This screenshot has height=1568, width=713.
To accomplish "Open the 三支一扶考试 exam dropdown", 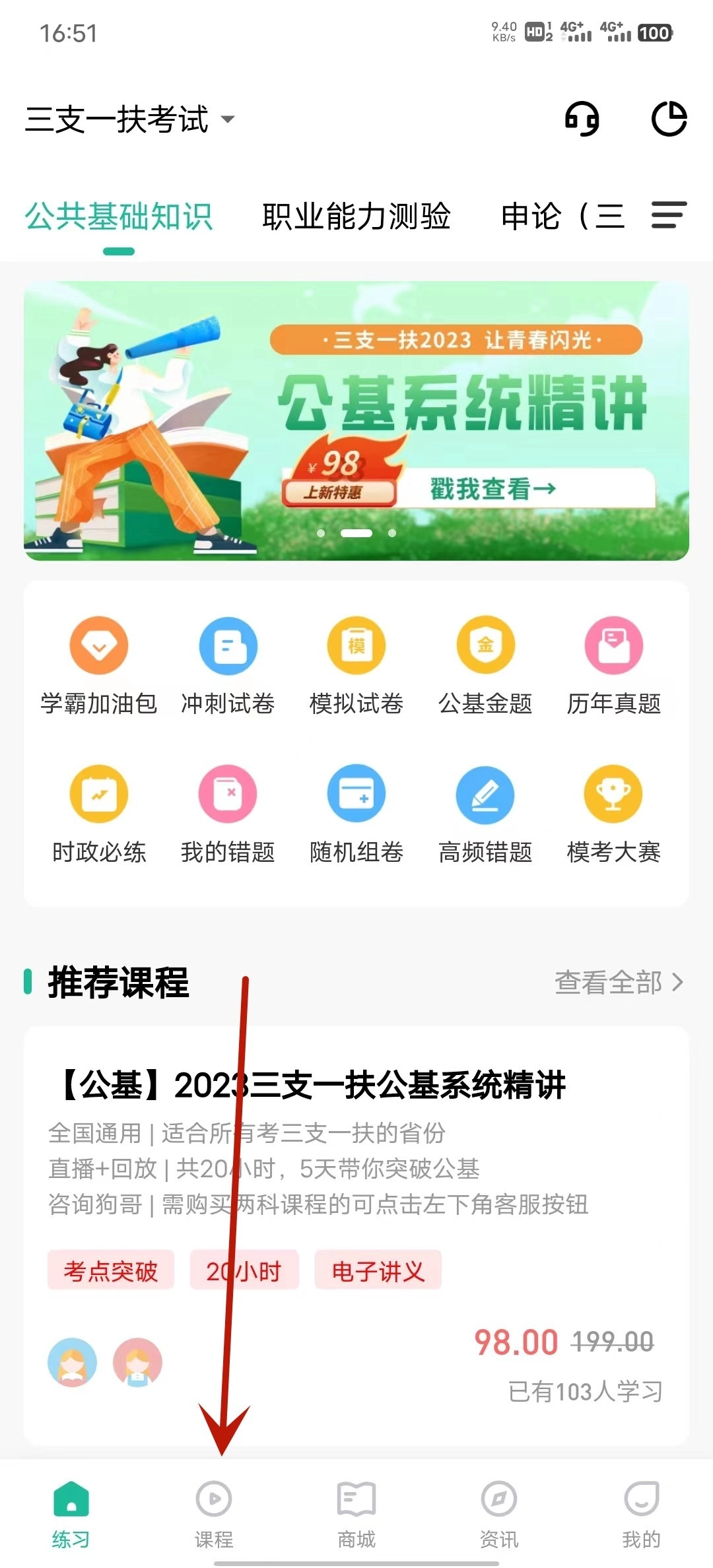I will click(x=129, y=120).
